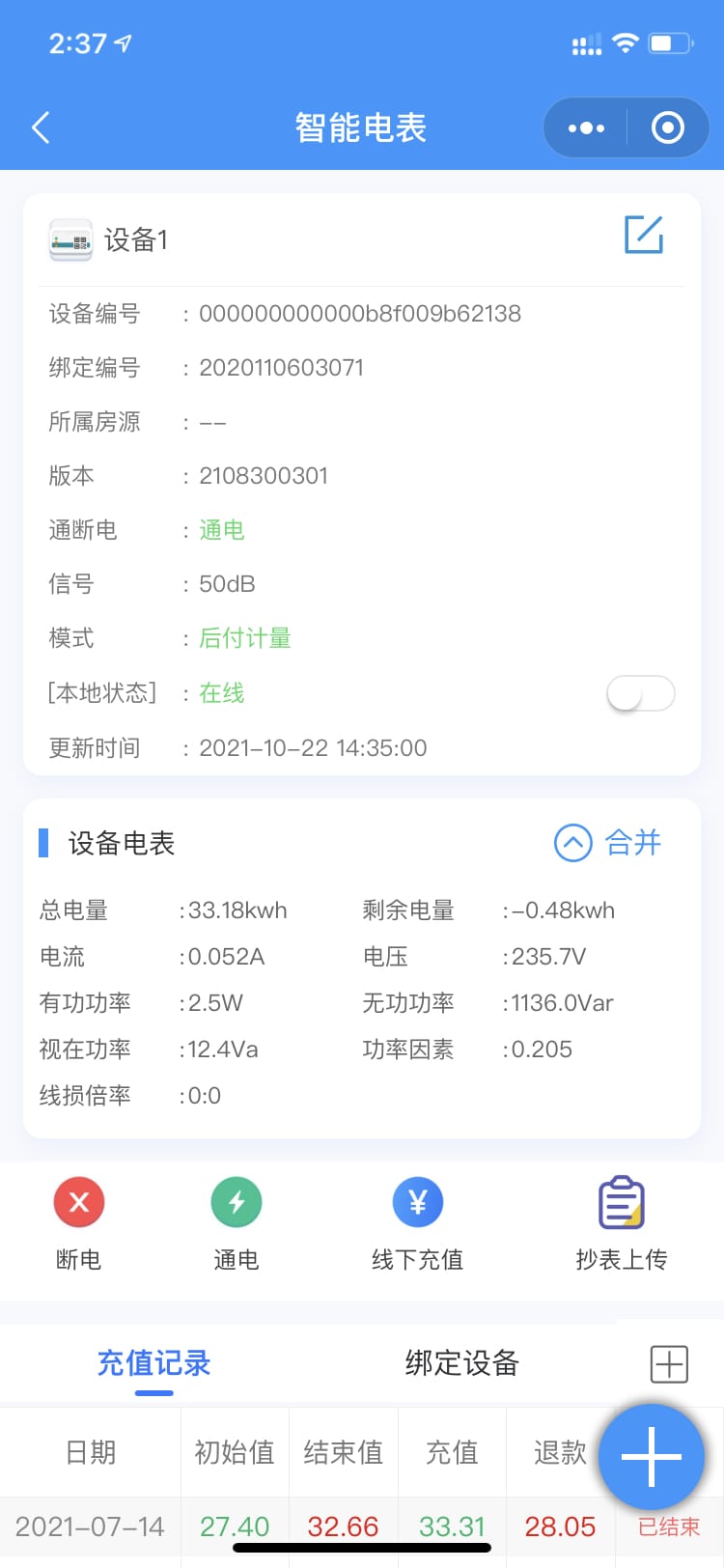Viewport: 724px width, 1568px height.
Task: Switch to the 绑定设备 tab
Action: coord(462,1363)
